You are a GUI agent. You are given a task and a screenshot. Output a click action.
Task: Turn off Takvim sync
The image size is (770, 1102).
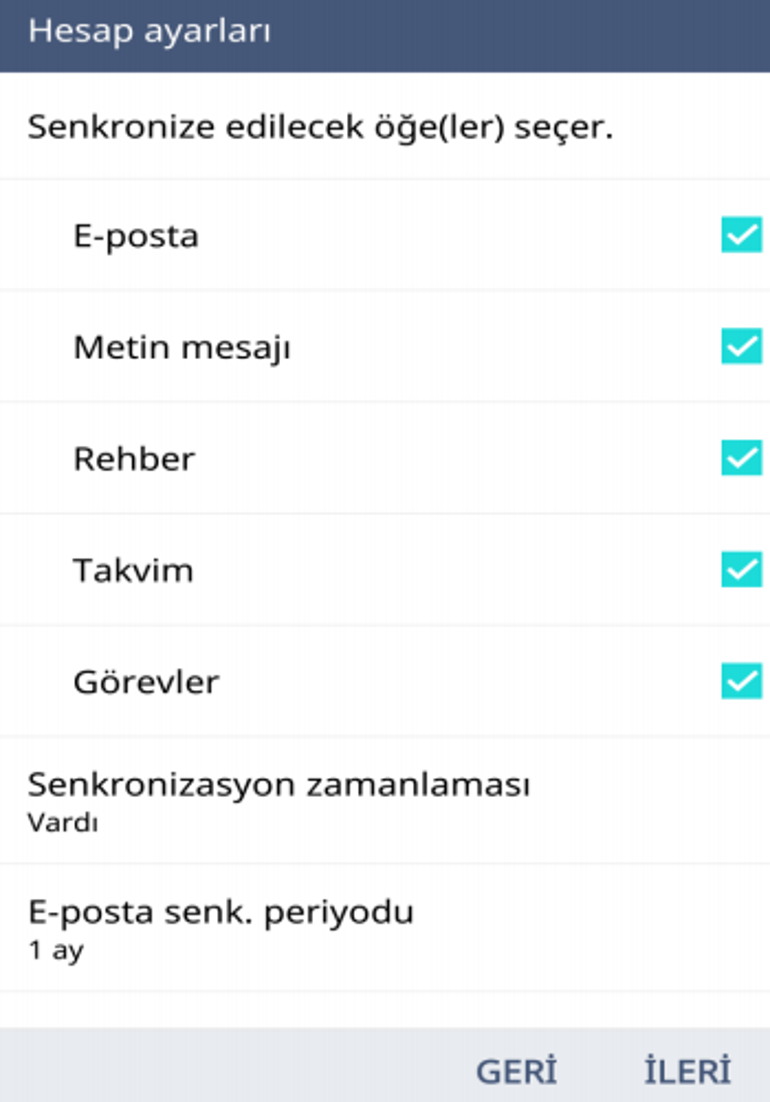(741, 570)
